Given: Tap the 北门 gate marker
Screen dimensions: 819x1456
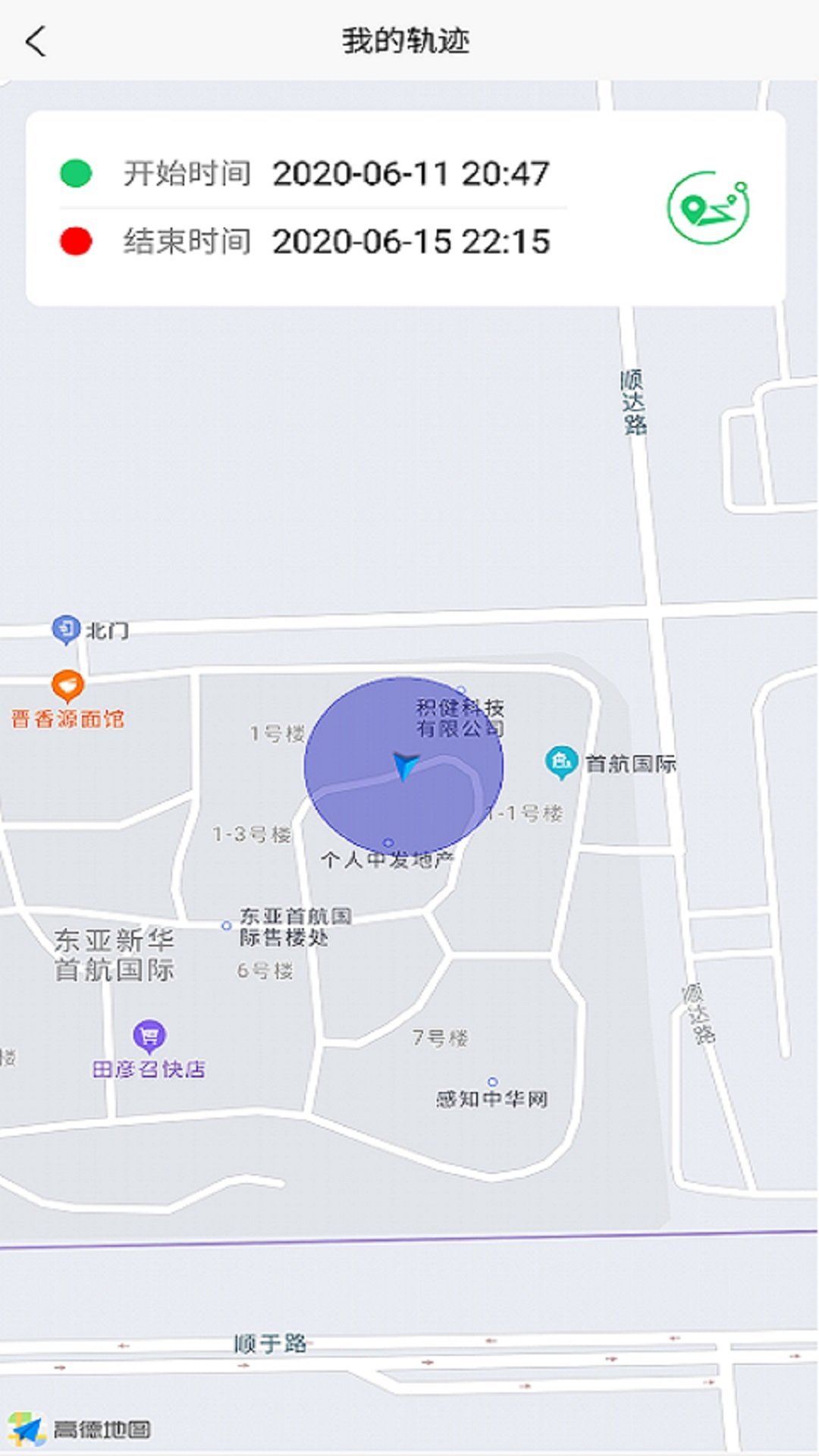Looking at the screenshot, I should click(66, 629).
